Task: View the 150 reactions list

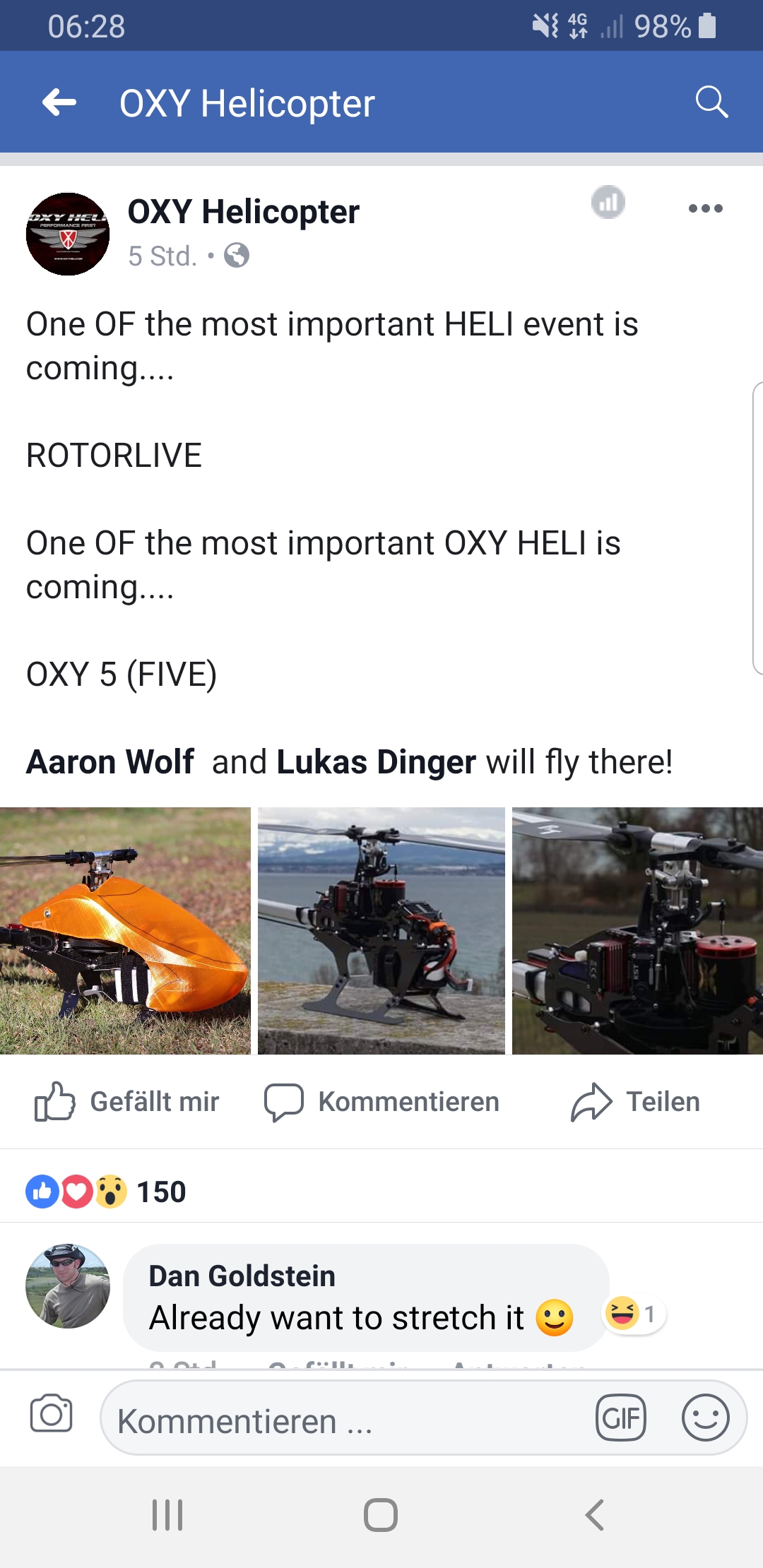Action: (106, 1192)
